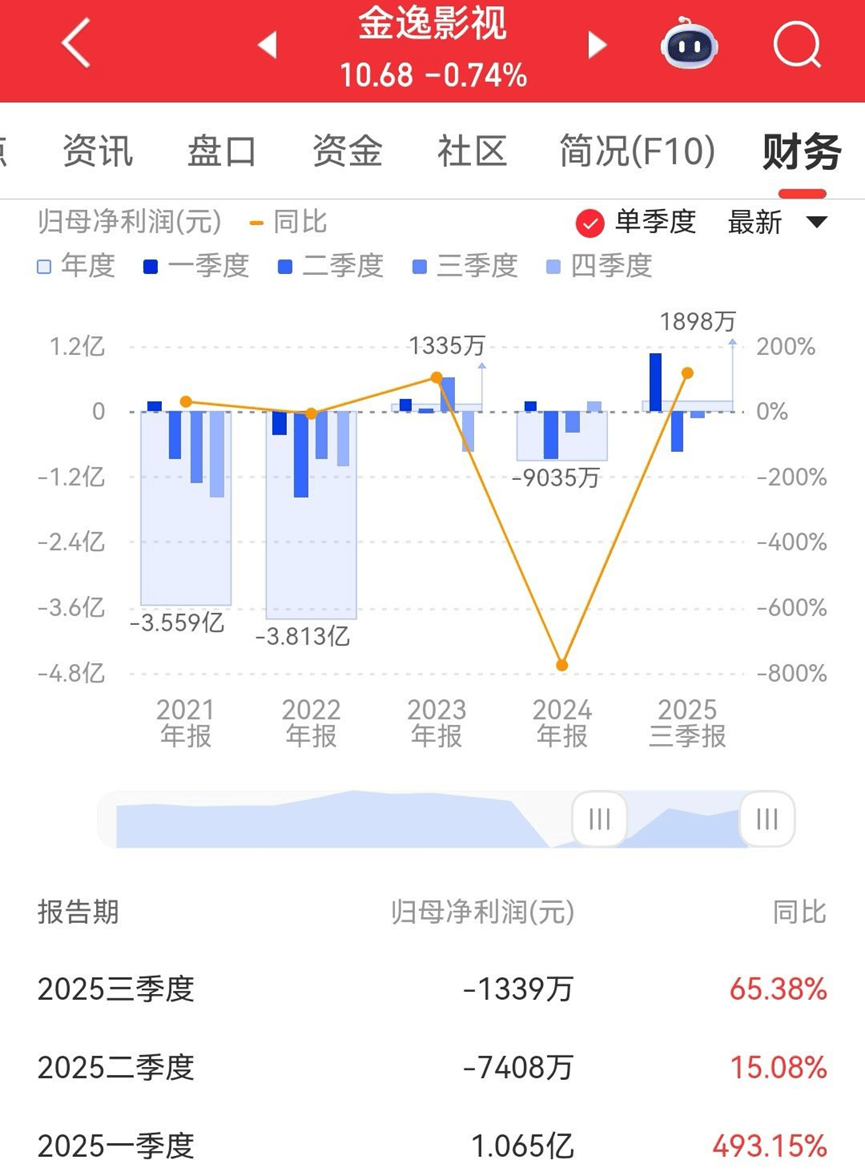865x1176 pixels.
Task: Switch to the 资讯 tab
Action: point(97,152)
